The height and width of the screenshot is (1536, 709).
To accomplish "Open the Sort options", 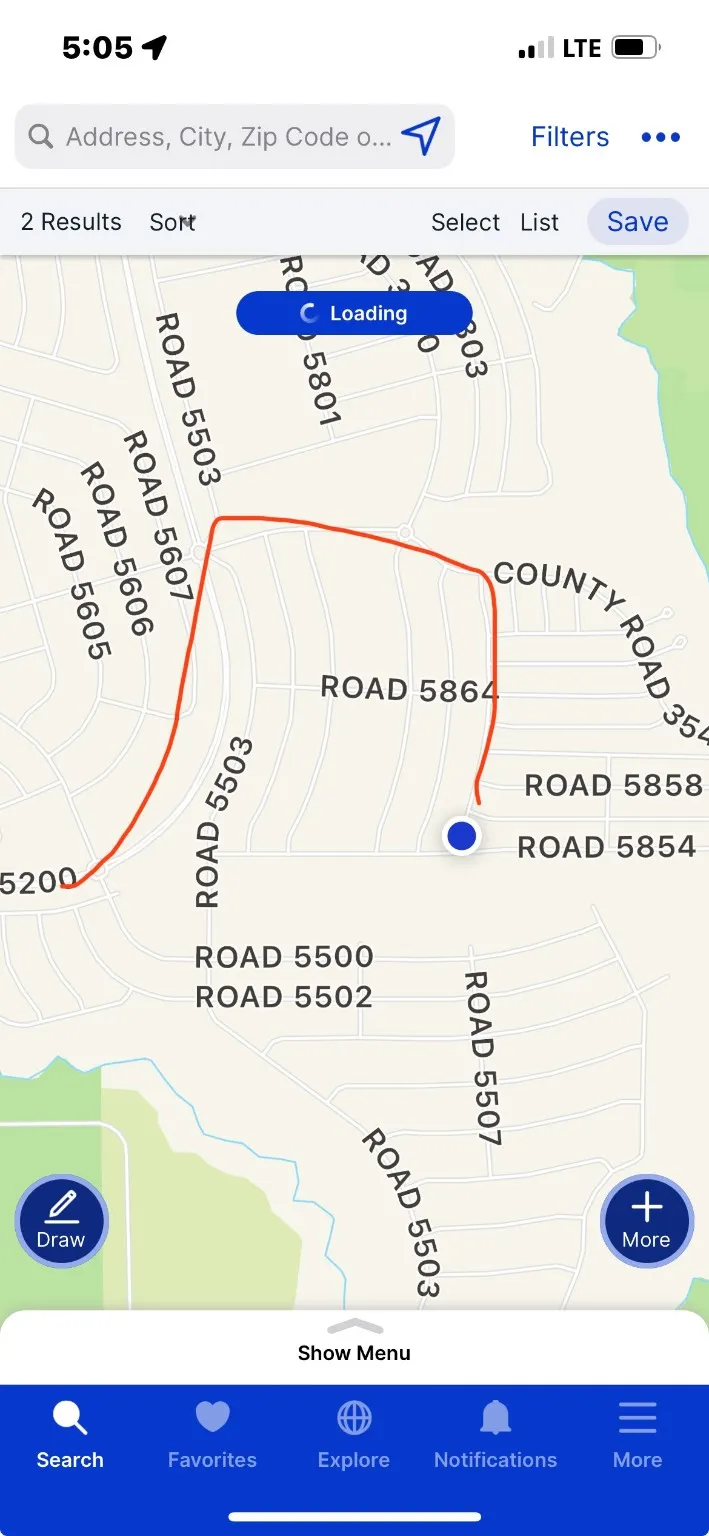I will [172, 222].
